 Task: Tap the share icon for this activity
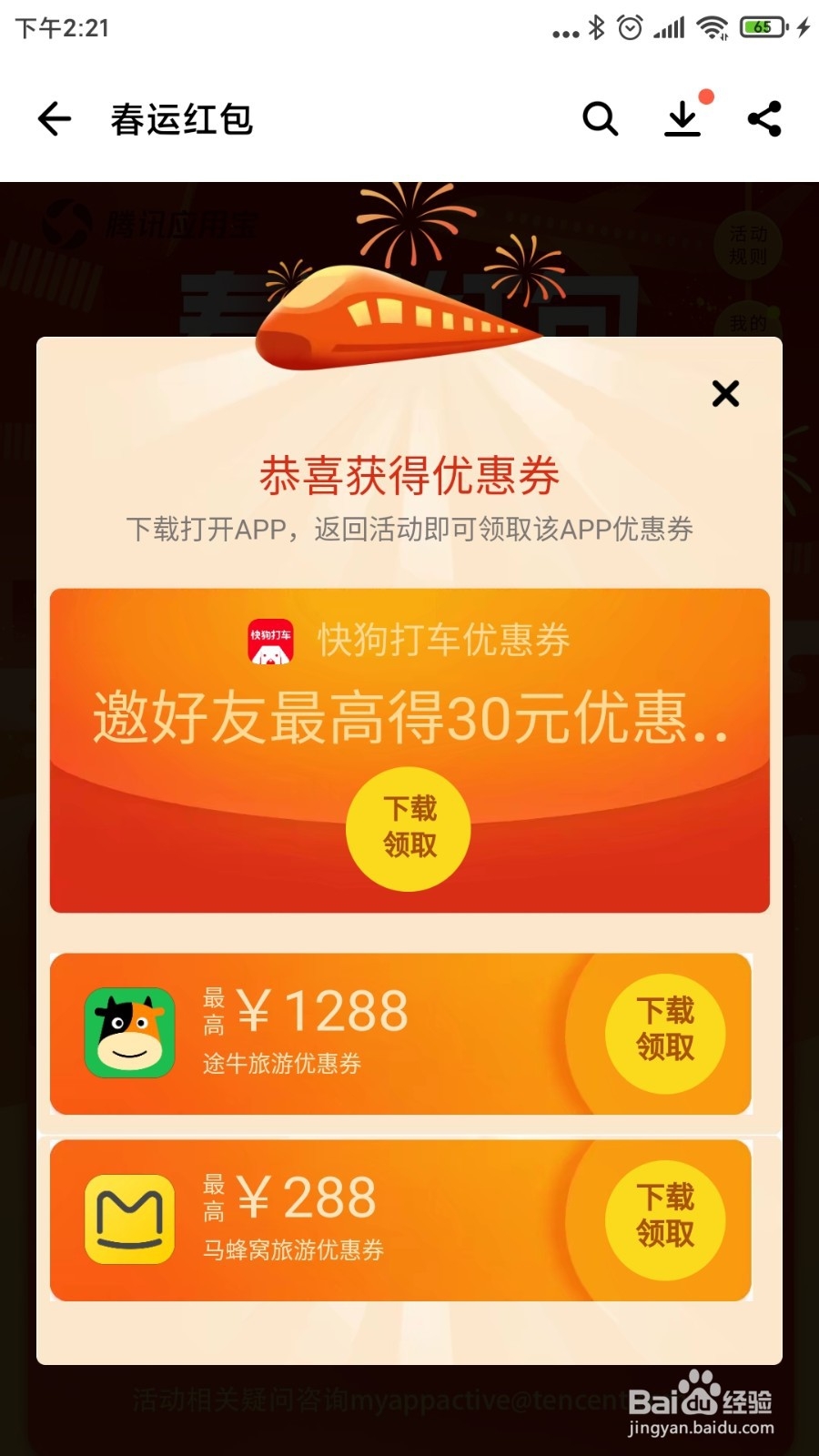pyautogui.click(x=764, y=118)
